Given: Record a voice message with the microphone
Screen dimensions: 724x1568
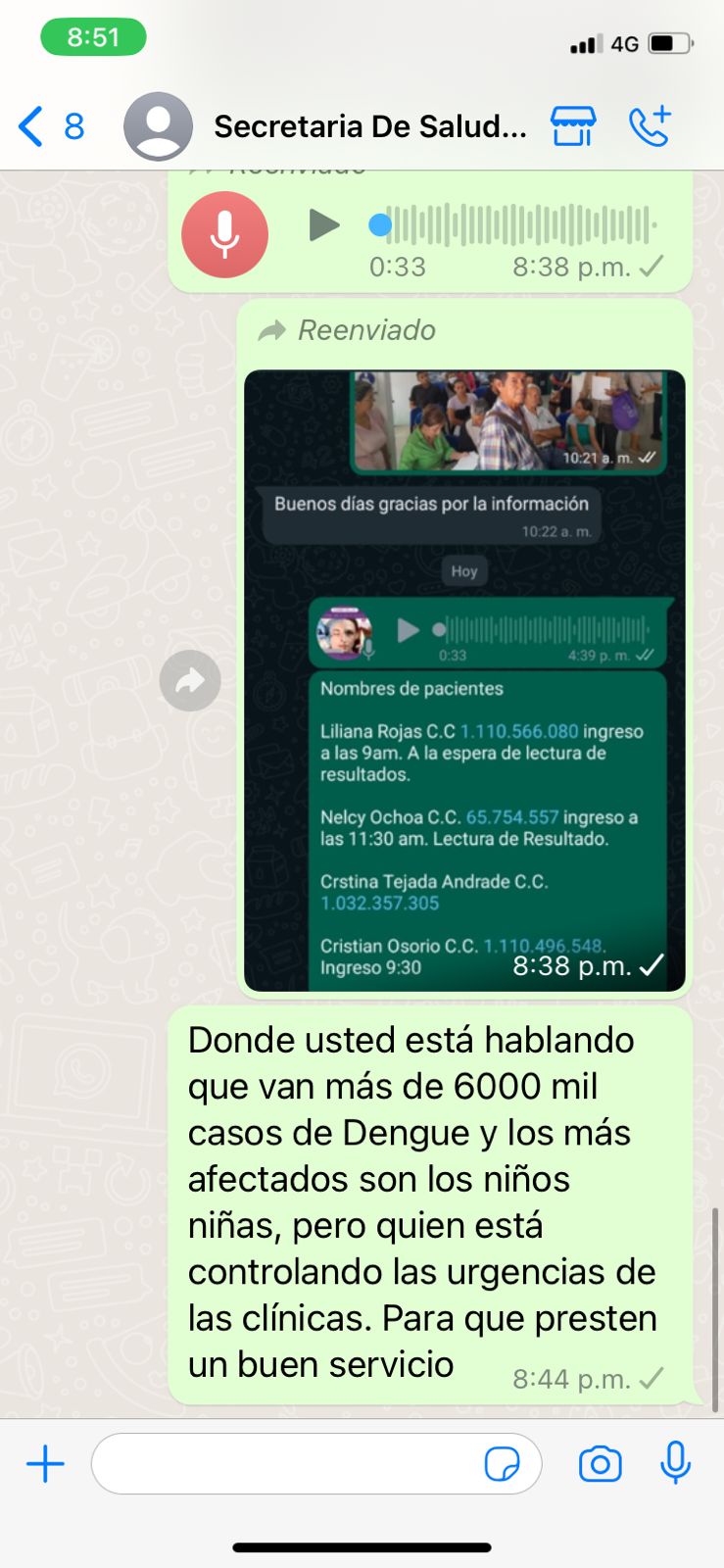Looking at the screenshot, I should pyautogui.click(x=675, y=1463).
